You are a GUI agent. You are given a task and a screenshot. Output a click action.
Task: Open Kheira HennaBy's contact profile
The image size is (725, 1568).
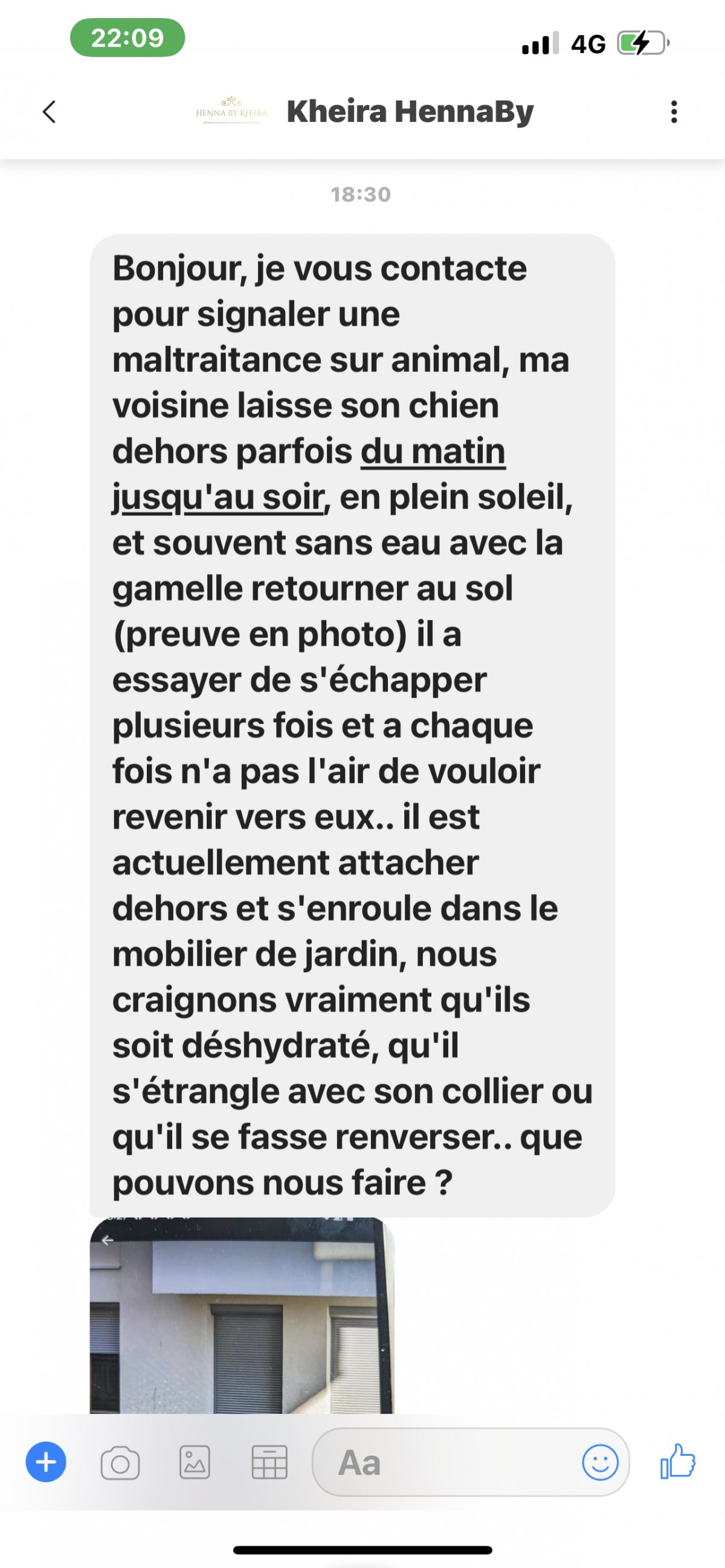(410, 112)
